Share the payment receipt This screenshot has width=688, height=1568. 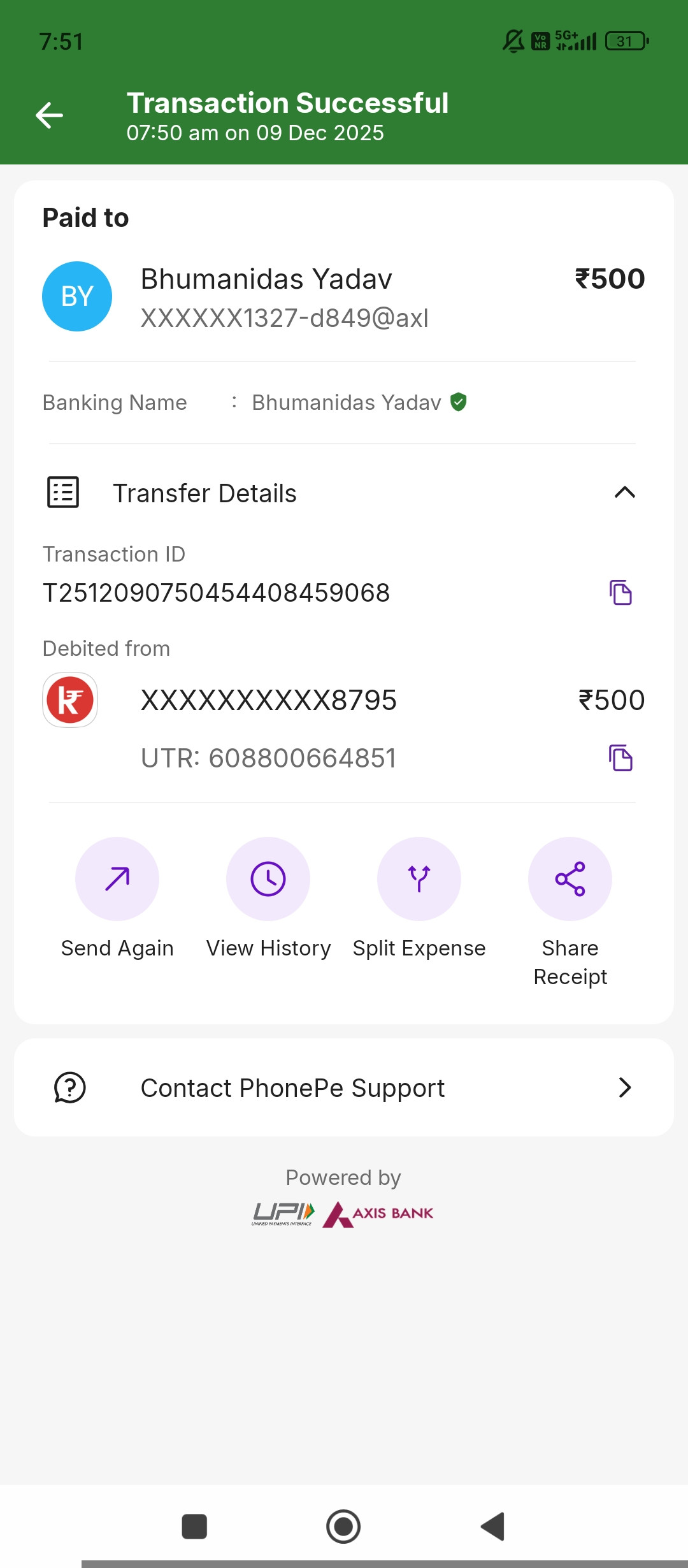(x=570, y=879)
